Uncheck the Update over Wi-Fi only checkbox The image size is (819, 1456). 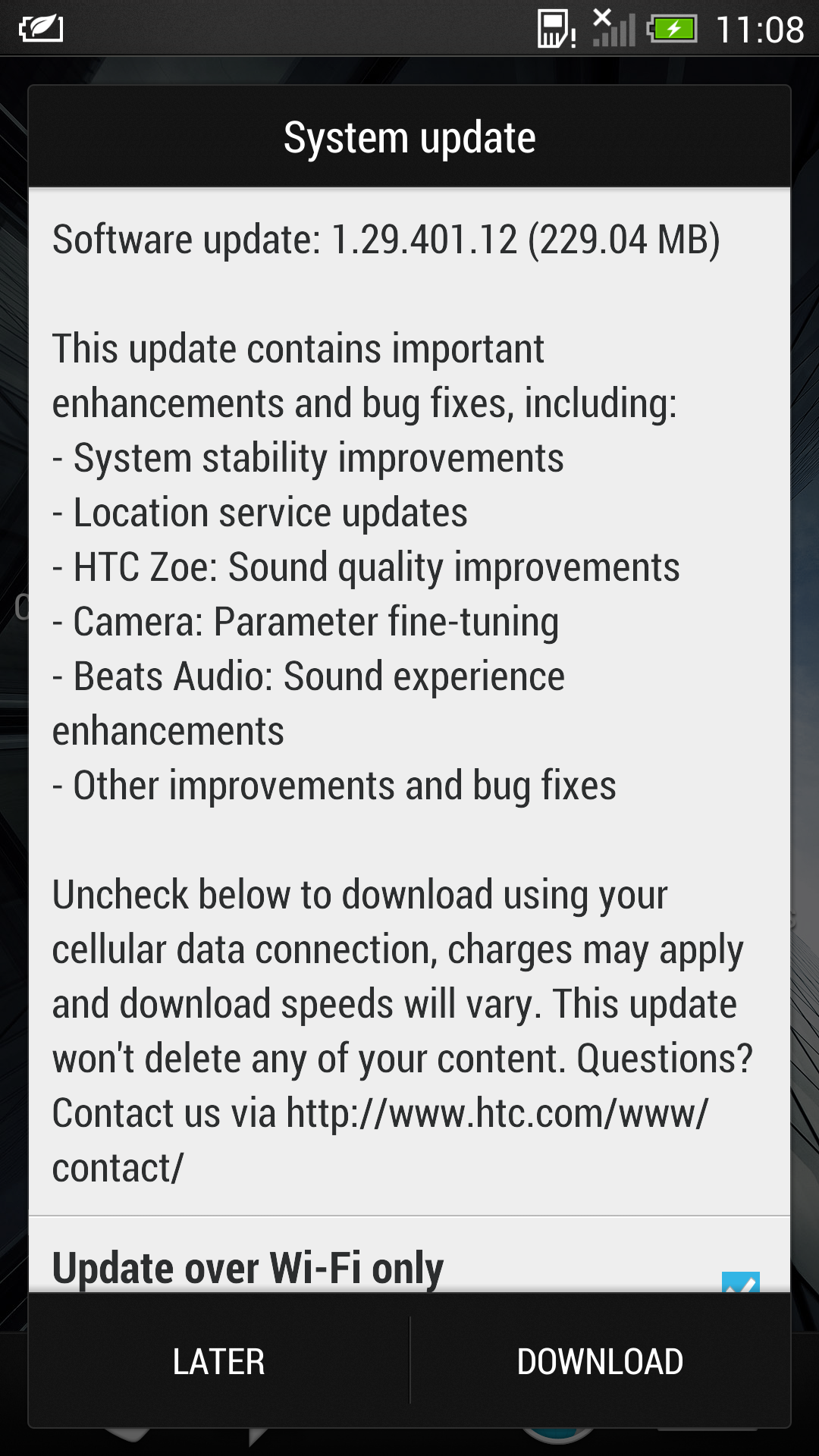click(740, 1282)
